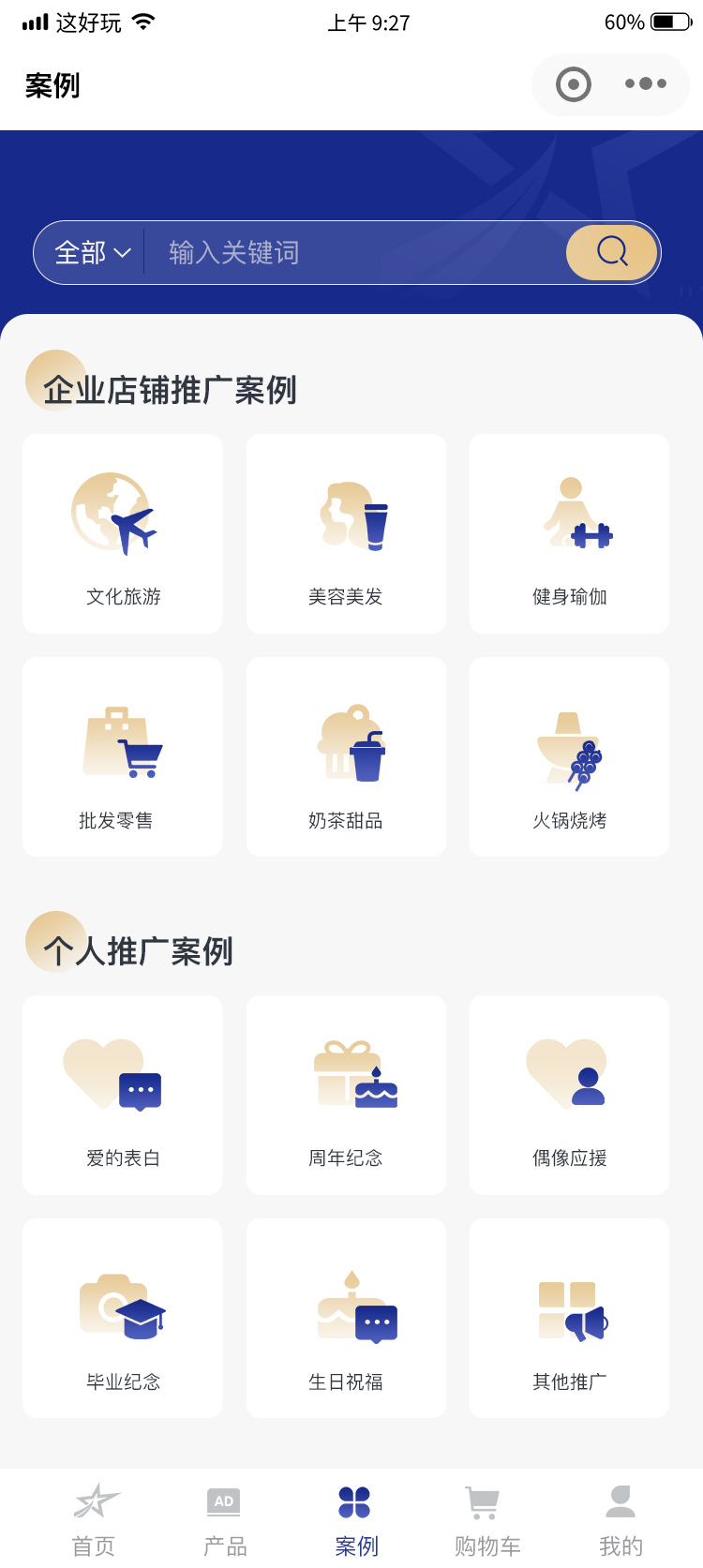Tap the gold search magnifier button
Image resolution: width=703 pixels, height=1568 pixels.
pyautogui.click(x=612, y=252)
